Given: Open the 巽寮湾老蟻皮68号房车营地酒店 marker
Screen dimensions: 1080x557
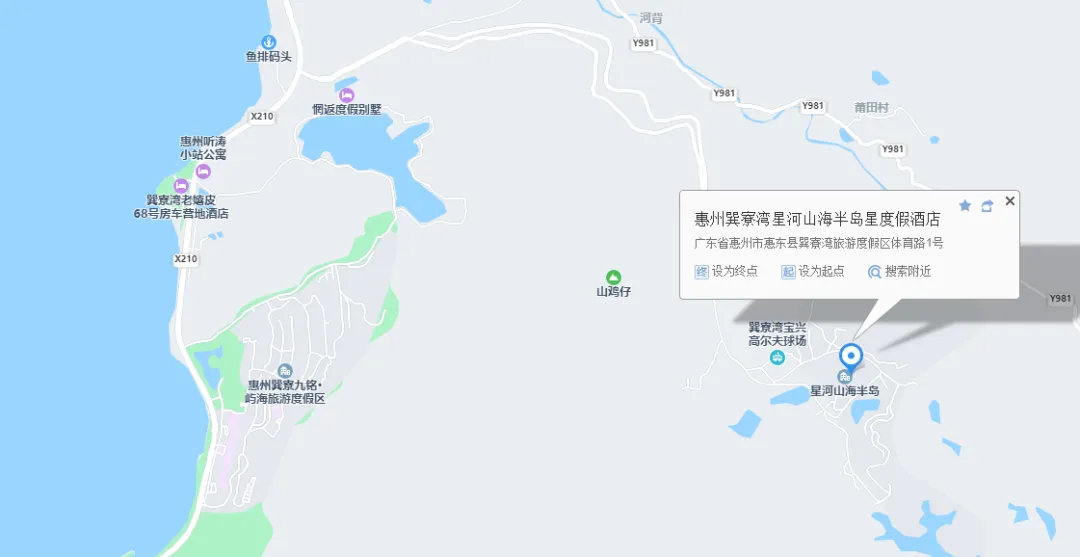Looking at the screenshot, I should coord(182,186).
